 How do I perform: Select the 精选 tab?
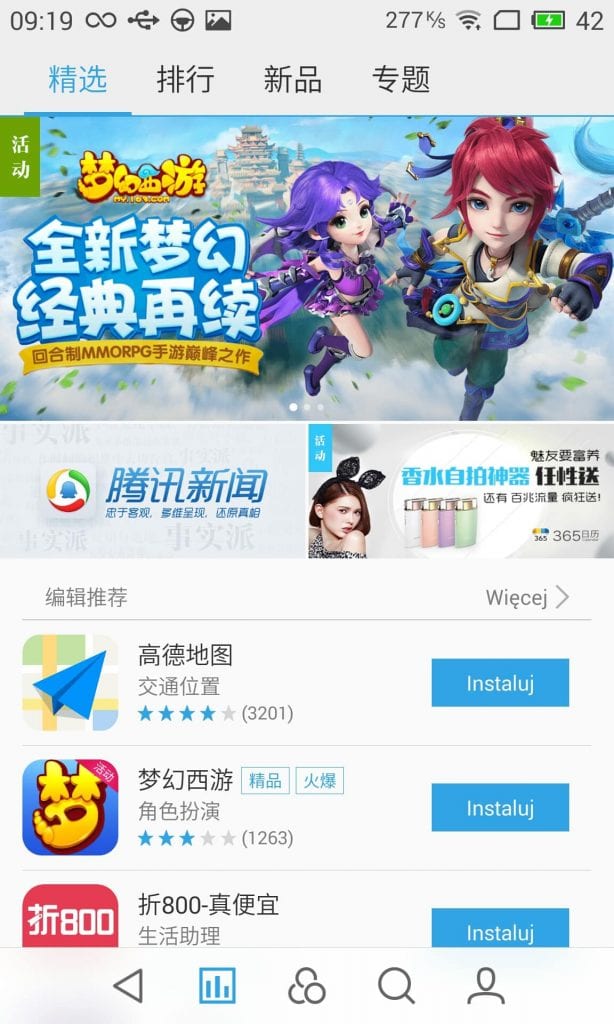[78, 80]
